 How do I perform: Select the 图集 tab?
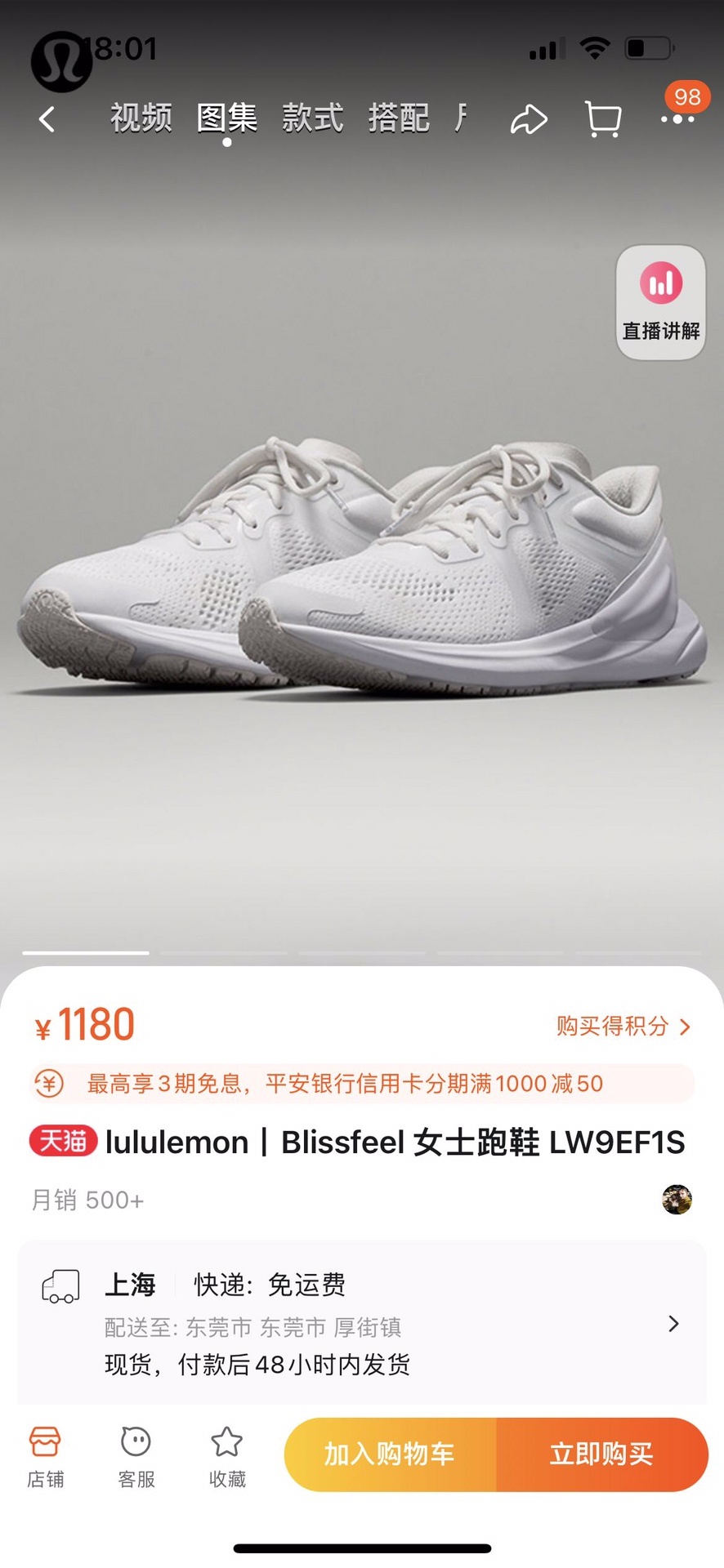pyautogui.click(x=227, y=118)
